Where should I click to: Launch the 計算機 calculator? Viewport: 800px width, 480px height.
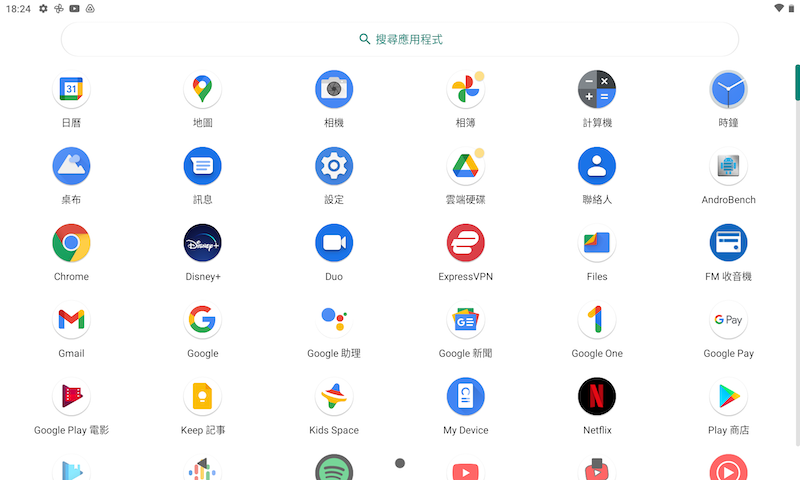click(597, 89)
